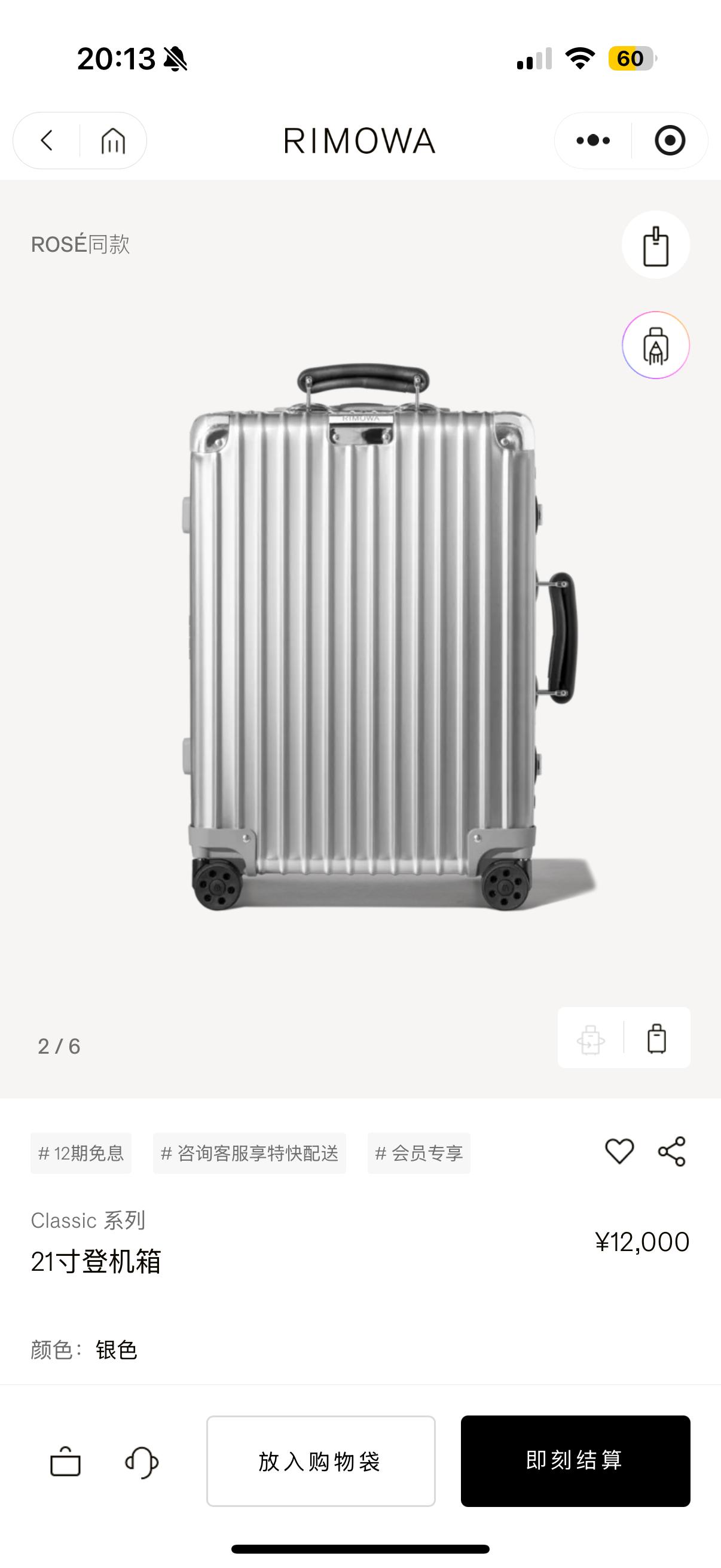Tap the 会员专享 tag
The height and width of the screenshot is (1568, 721).
coord(418,1153)
